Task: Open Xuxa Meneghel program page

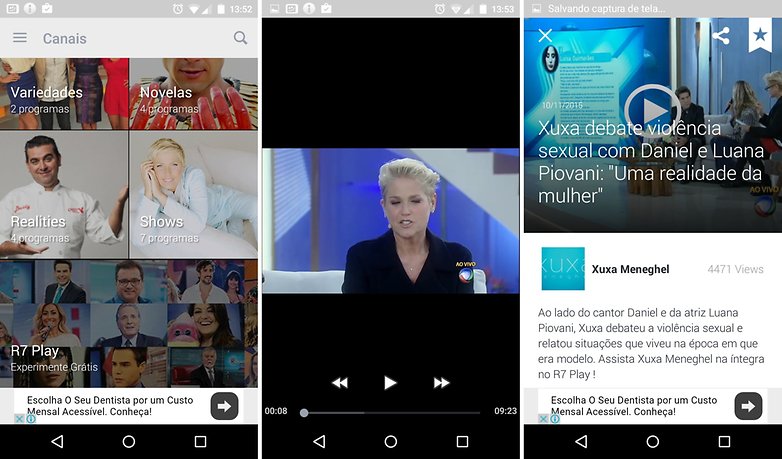Action: tap(630, 269)
